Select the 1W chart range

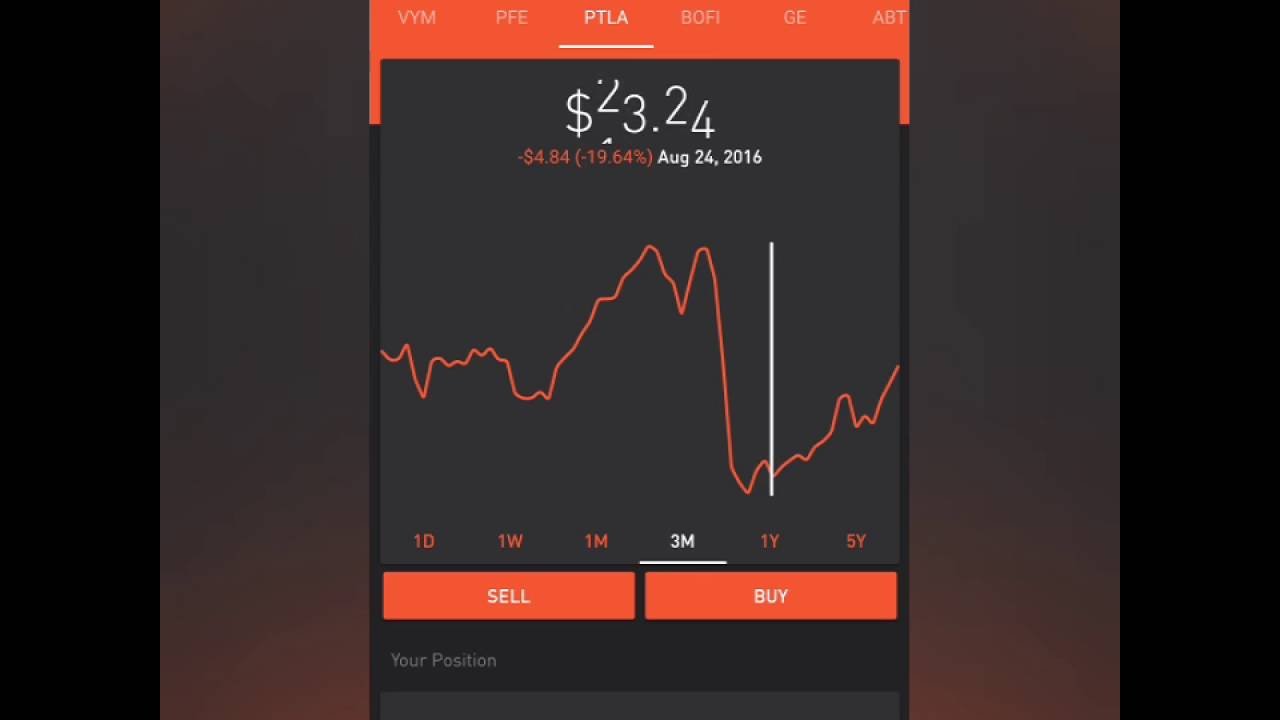point(510,541)
